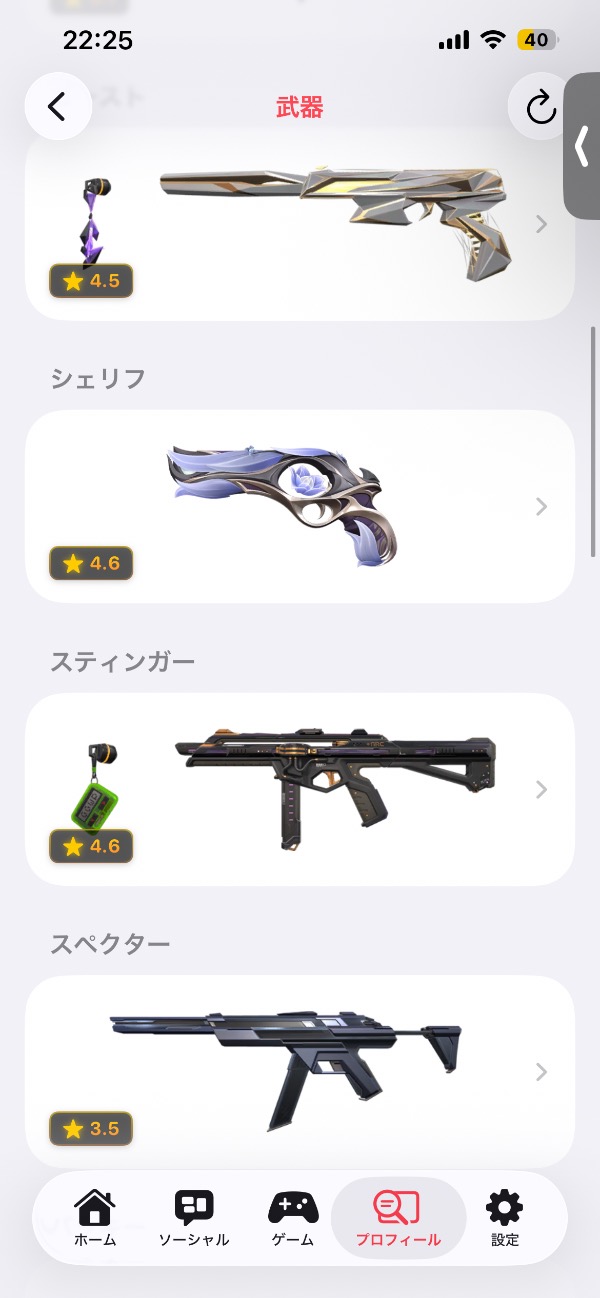Select the プロフィール tab

[x=398, y=1218]
